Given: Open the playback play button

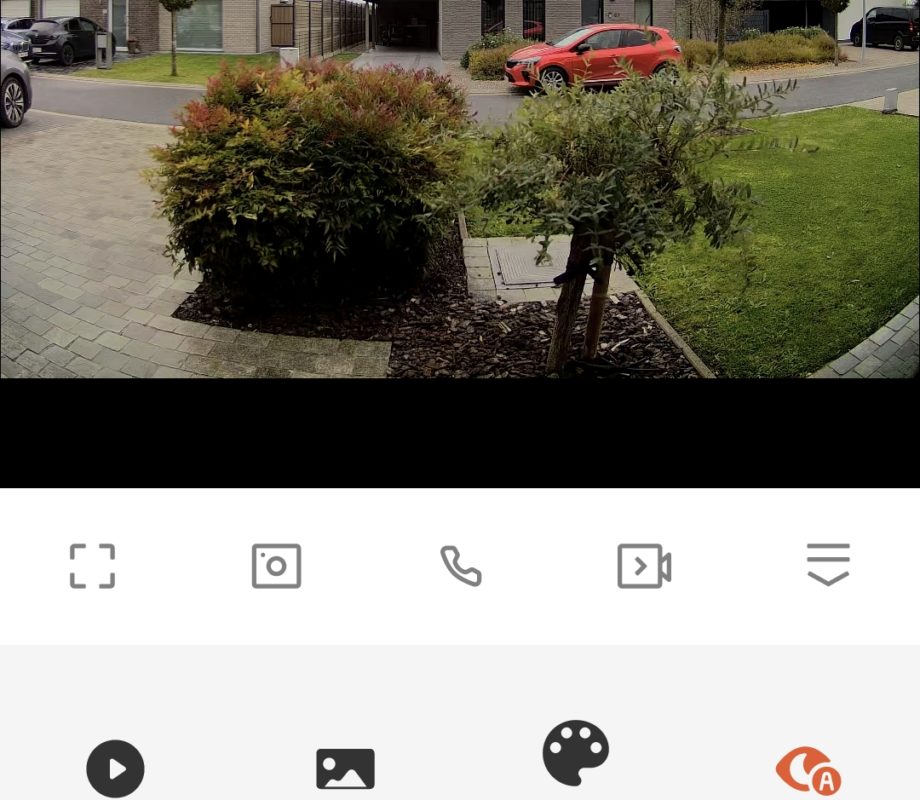Looking at the screenshot, I should (115, 769).
